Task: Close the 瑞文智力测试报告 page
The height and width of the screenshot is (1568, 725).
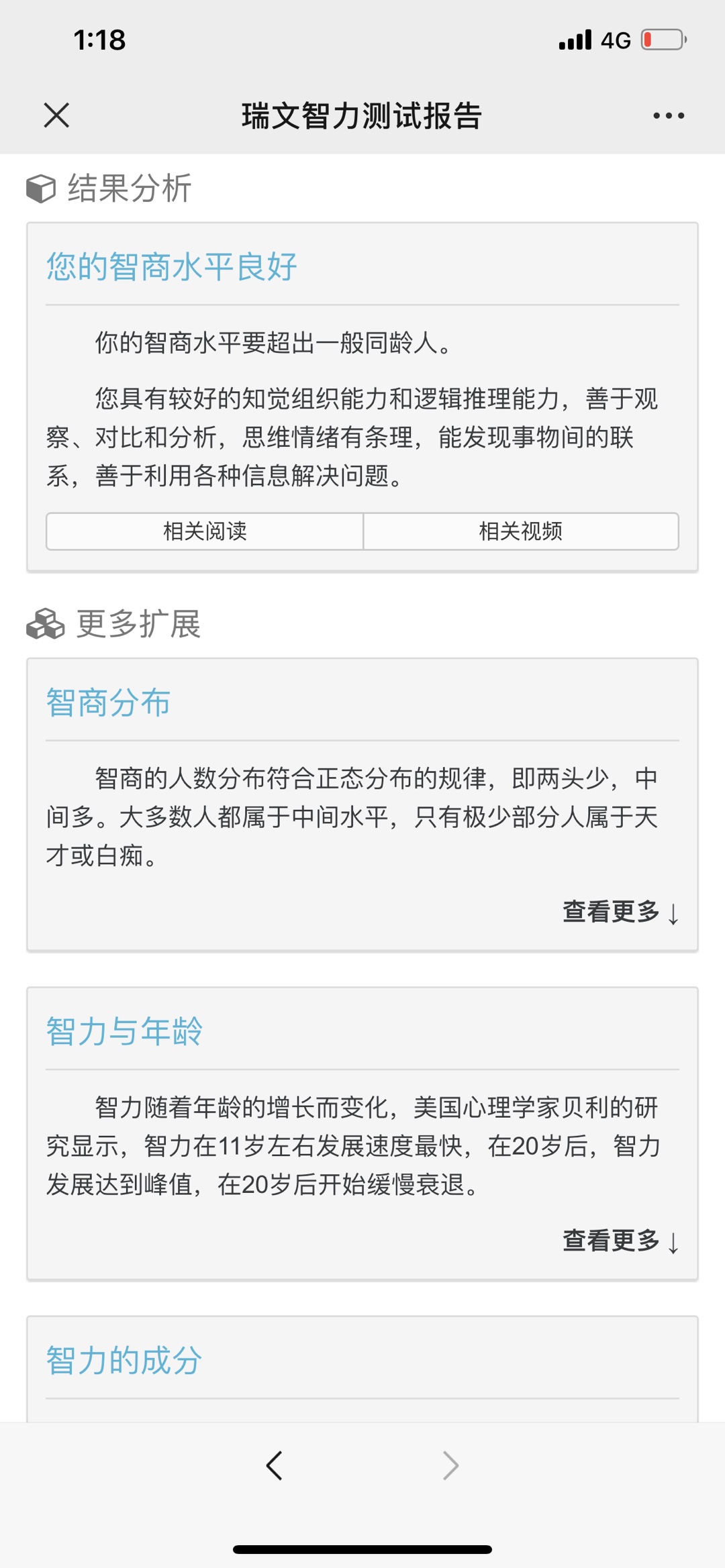Action: [56, 115]
